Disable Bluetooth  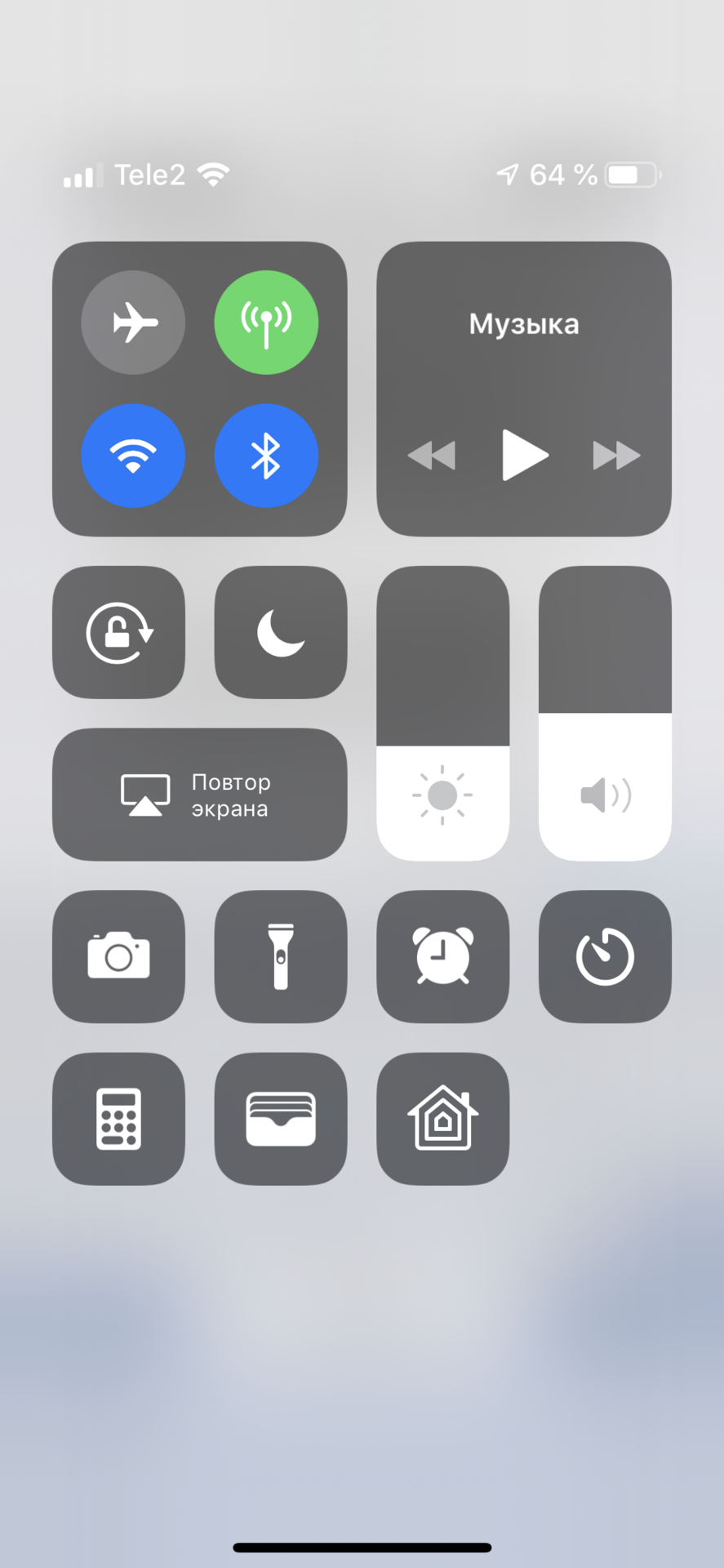266,456
